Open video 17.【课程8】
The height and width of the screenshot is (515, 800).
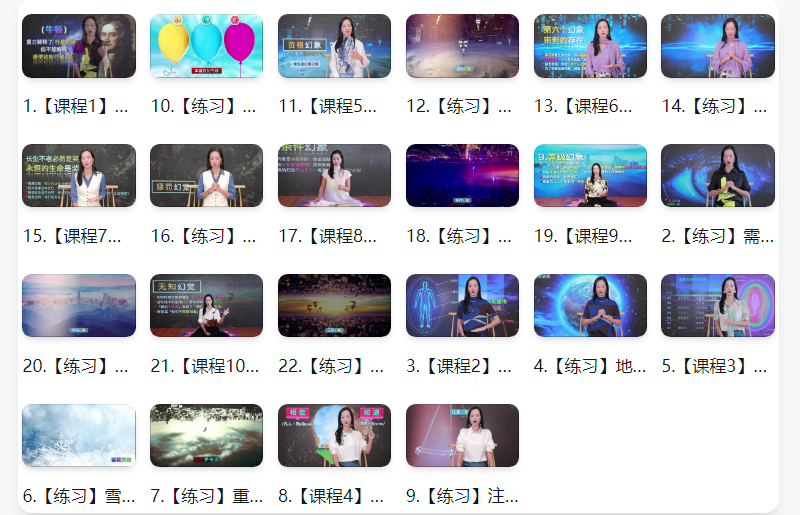coord(334,176)
